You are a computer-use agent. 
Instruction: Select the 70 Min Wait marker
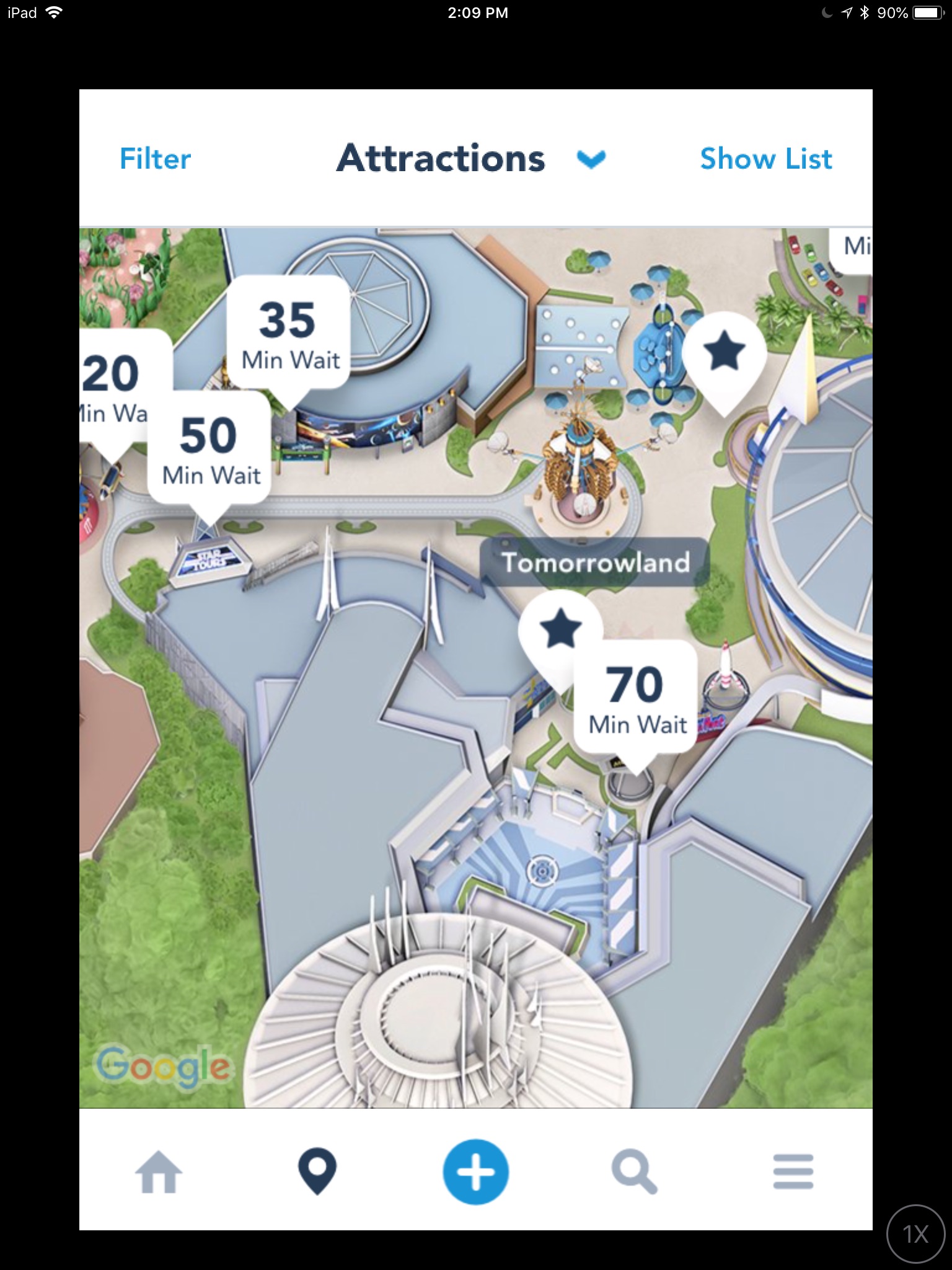point(636,698)
